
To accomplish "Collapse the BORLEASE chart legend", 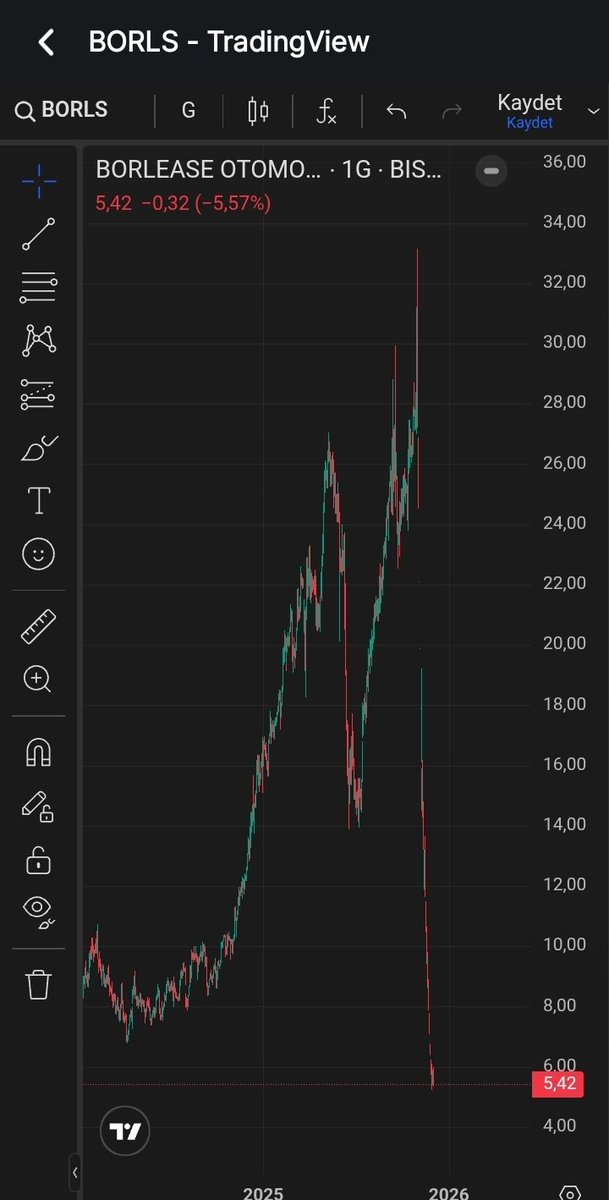I will [x=491, y=171].
